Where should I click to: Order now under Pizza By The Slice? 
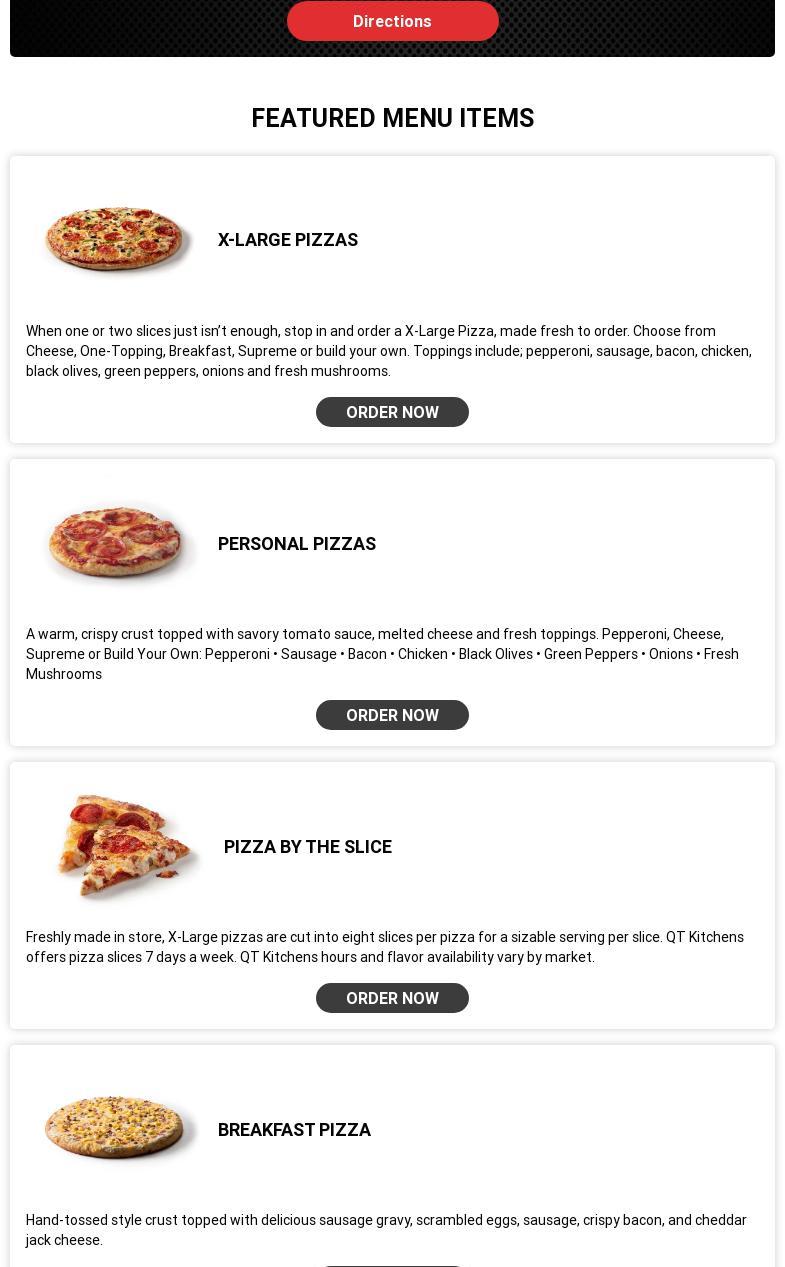click(392, 998)
